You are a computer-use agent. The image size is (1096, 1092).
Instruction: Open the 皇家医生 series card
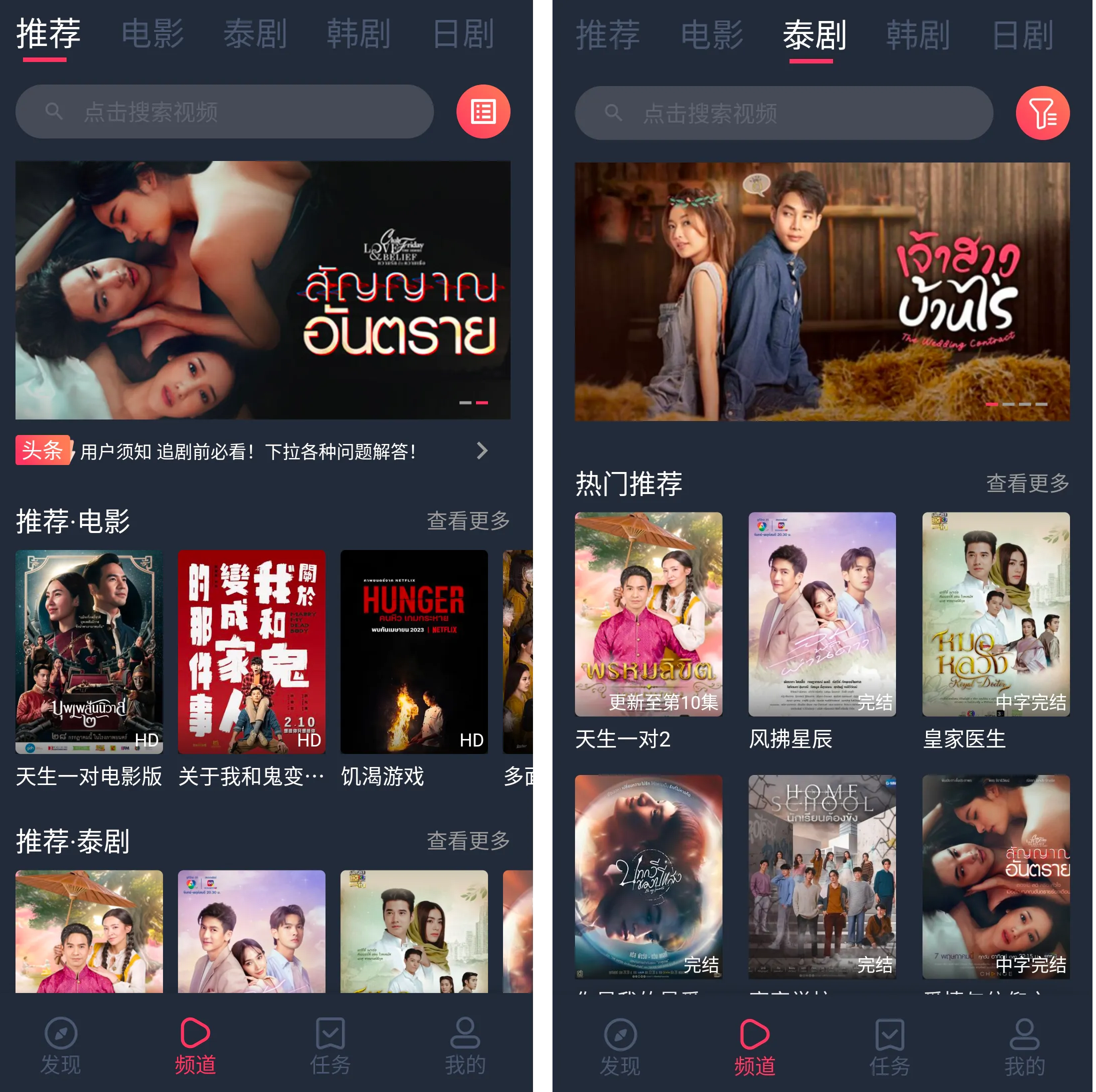click(x=995, y=614)
